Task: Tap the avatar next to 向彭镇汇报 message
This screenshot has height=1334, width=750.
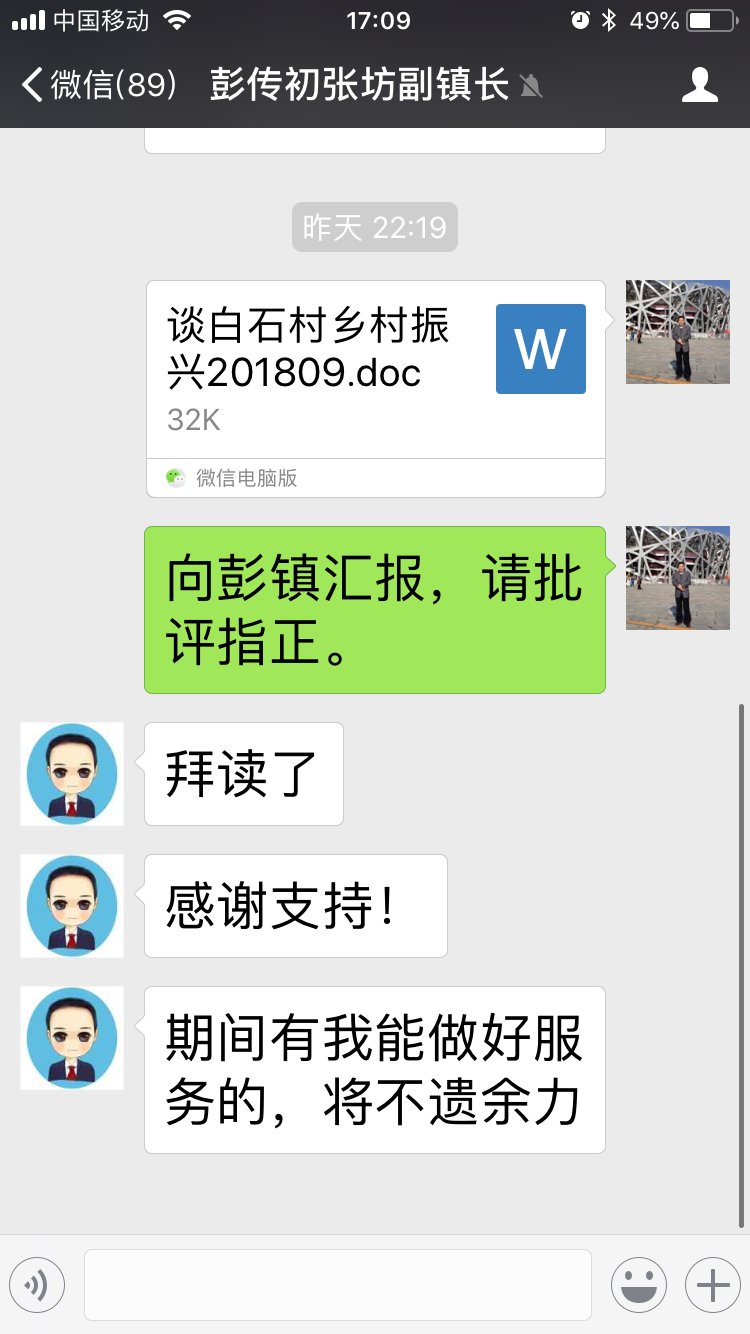Action: [677, 577]
